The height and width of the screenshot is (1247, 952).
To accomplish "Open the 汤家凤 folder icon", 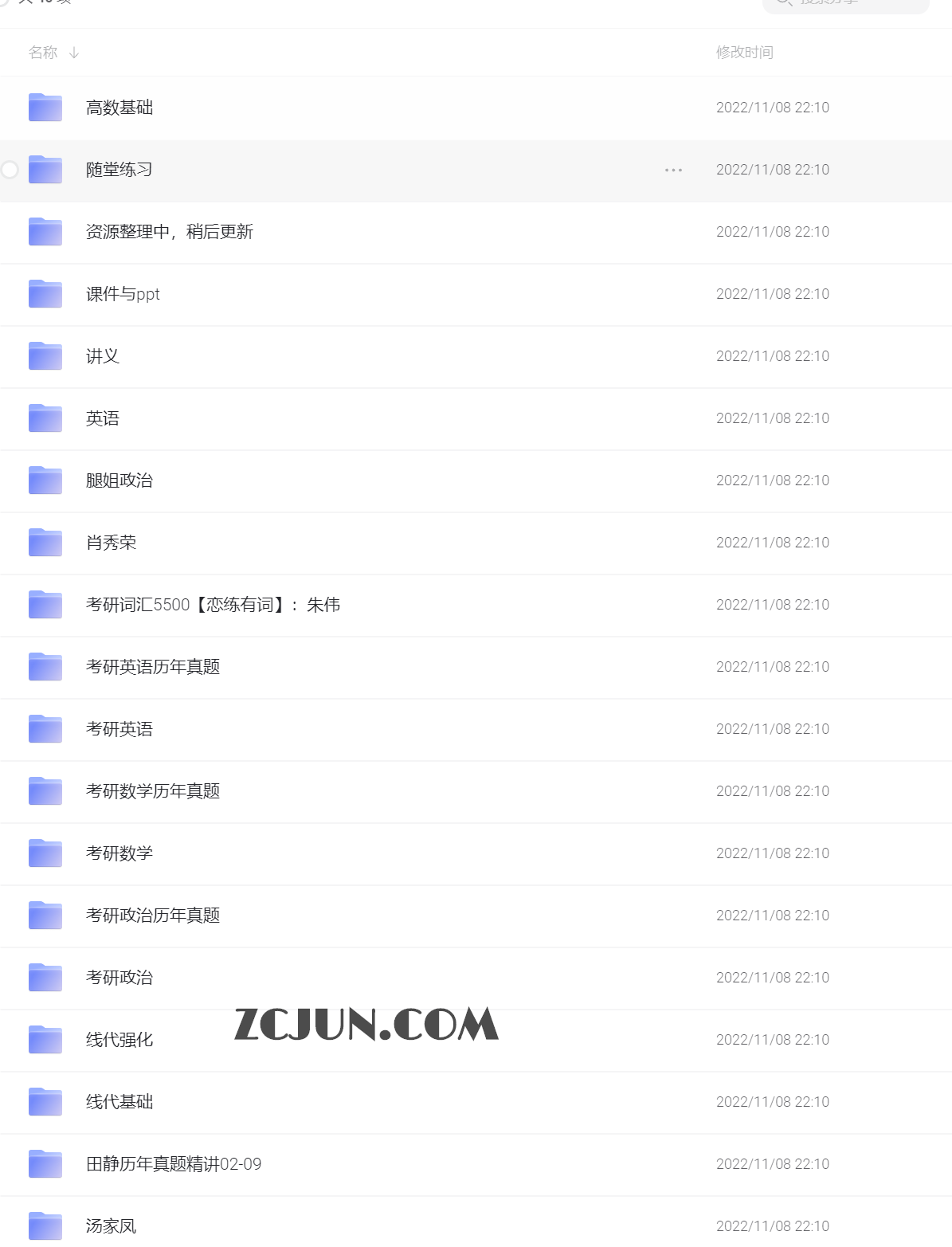I will coord(45,1226).
